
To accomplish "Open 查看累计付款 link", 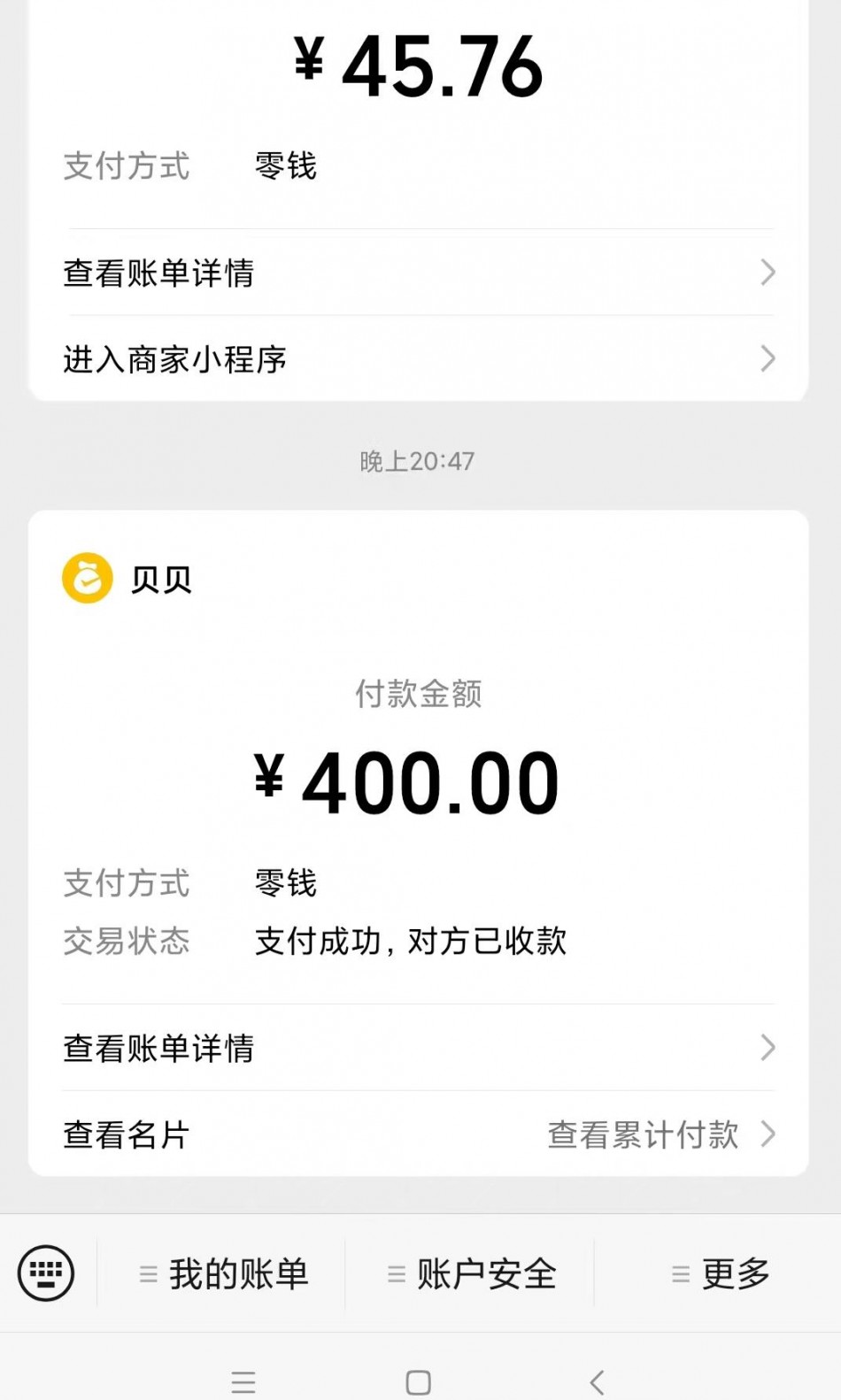I will click(x=659, y=1135).
